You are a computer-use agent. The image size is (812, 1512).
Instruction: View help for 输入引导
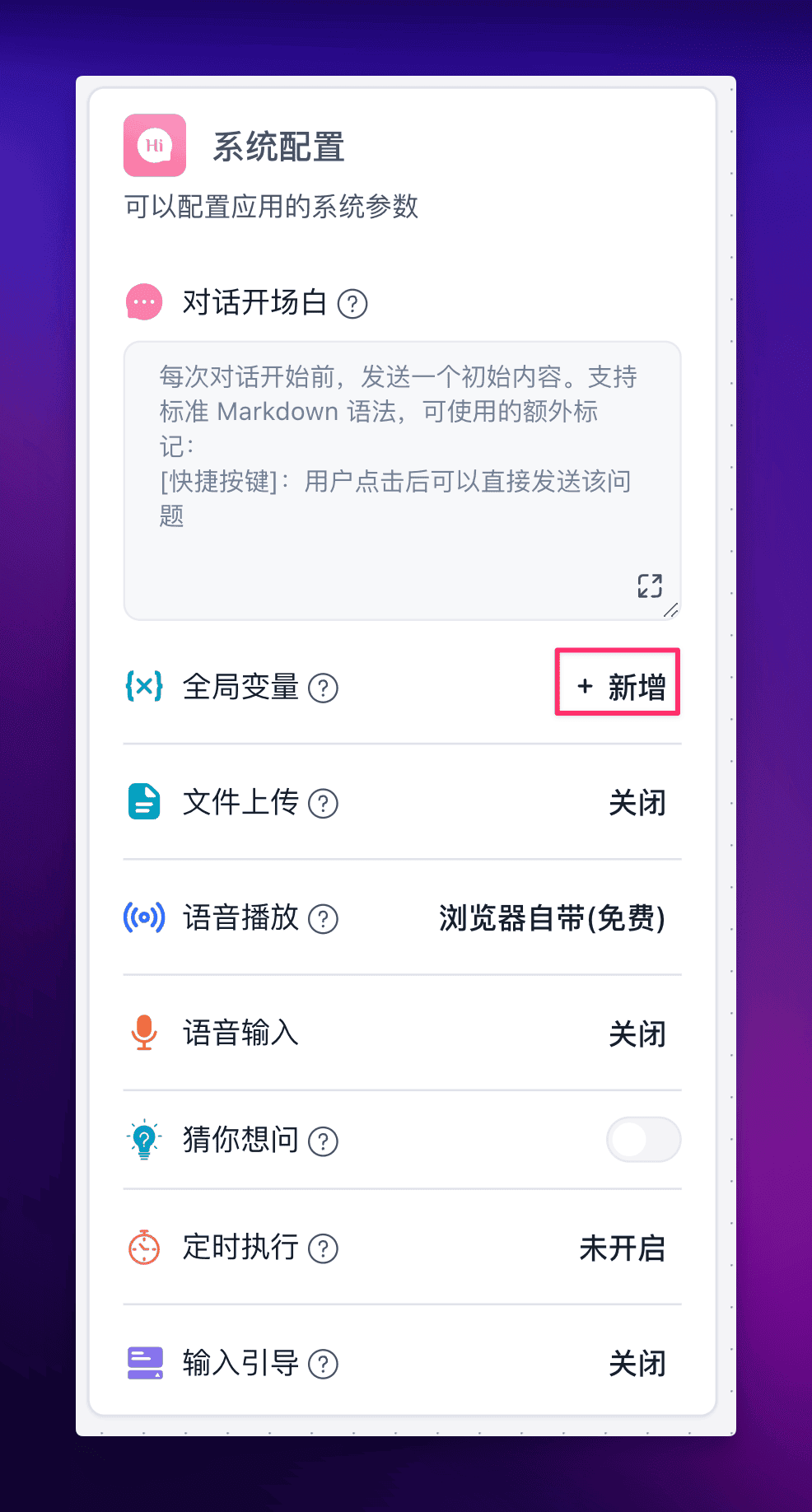(323, 1365)
